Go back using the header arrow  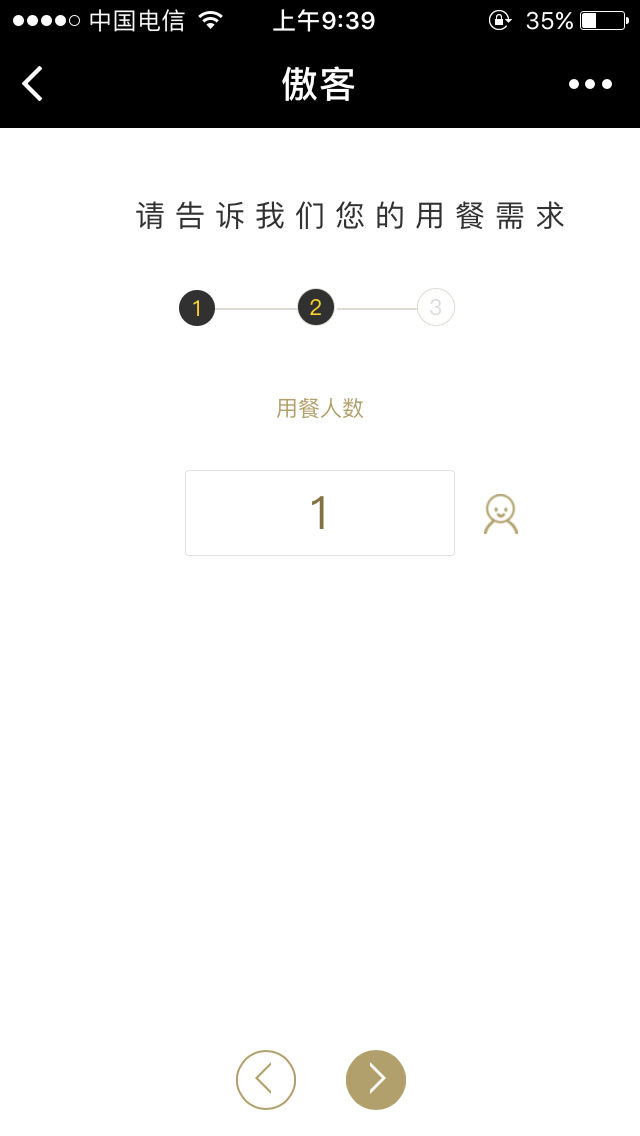pyautogui.click(x=33, y=84)
